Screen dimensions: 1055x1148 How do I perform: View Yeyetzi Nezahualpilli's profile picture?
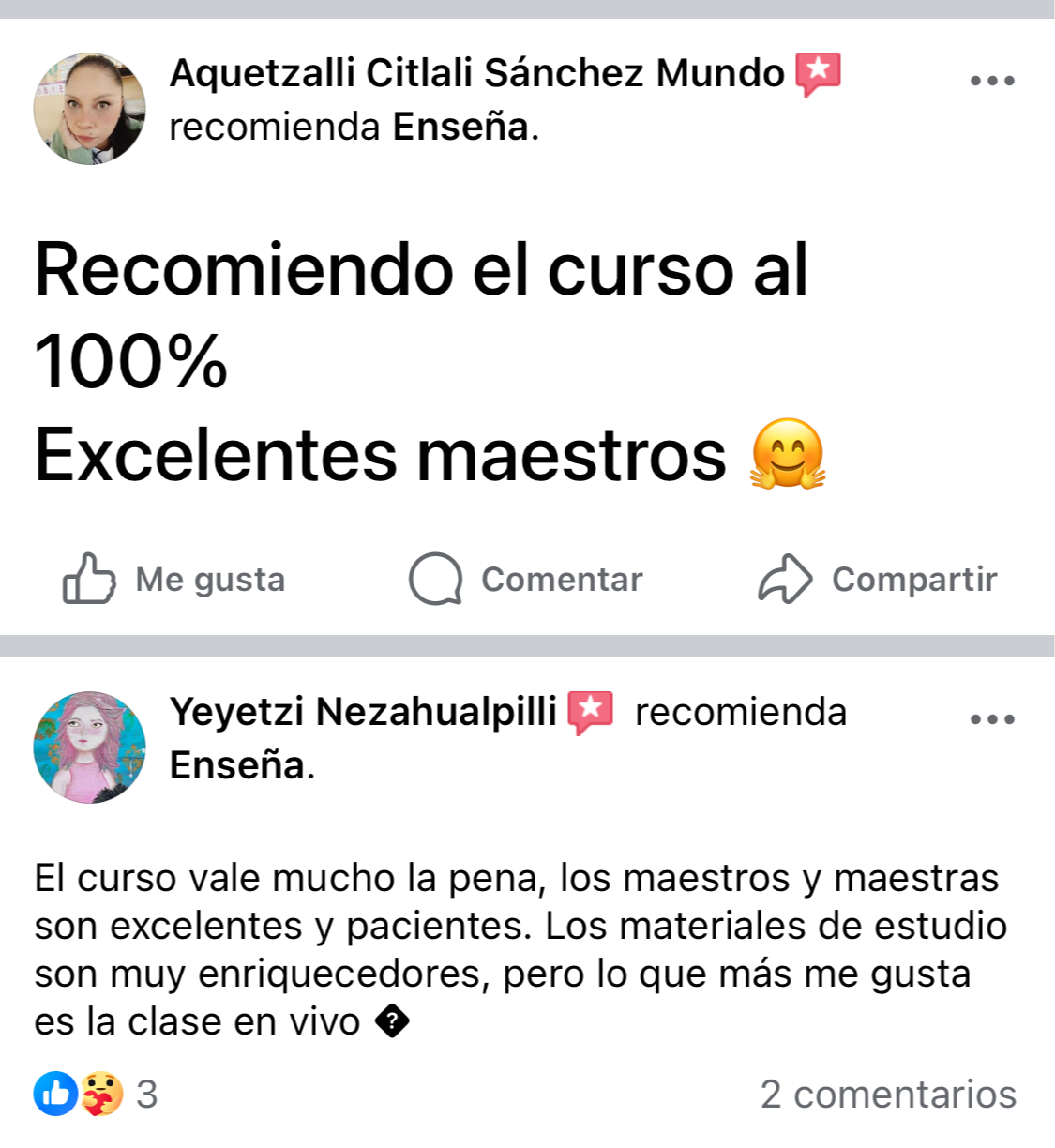(89, 748)
